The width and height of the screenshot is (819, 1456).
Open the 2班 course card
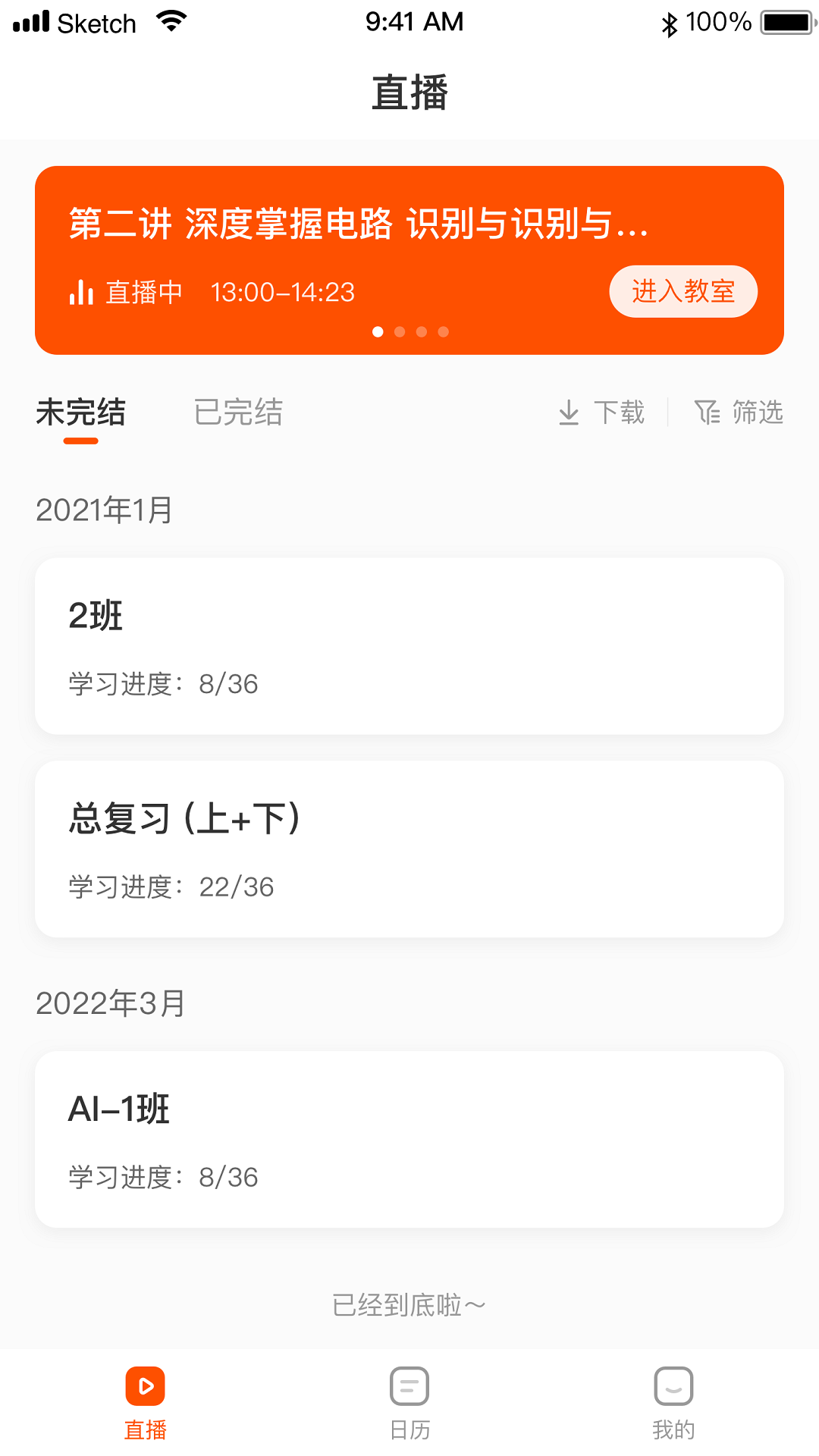tap(409, 646)
